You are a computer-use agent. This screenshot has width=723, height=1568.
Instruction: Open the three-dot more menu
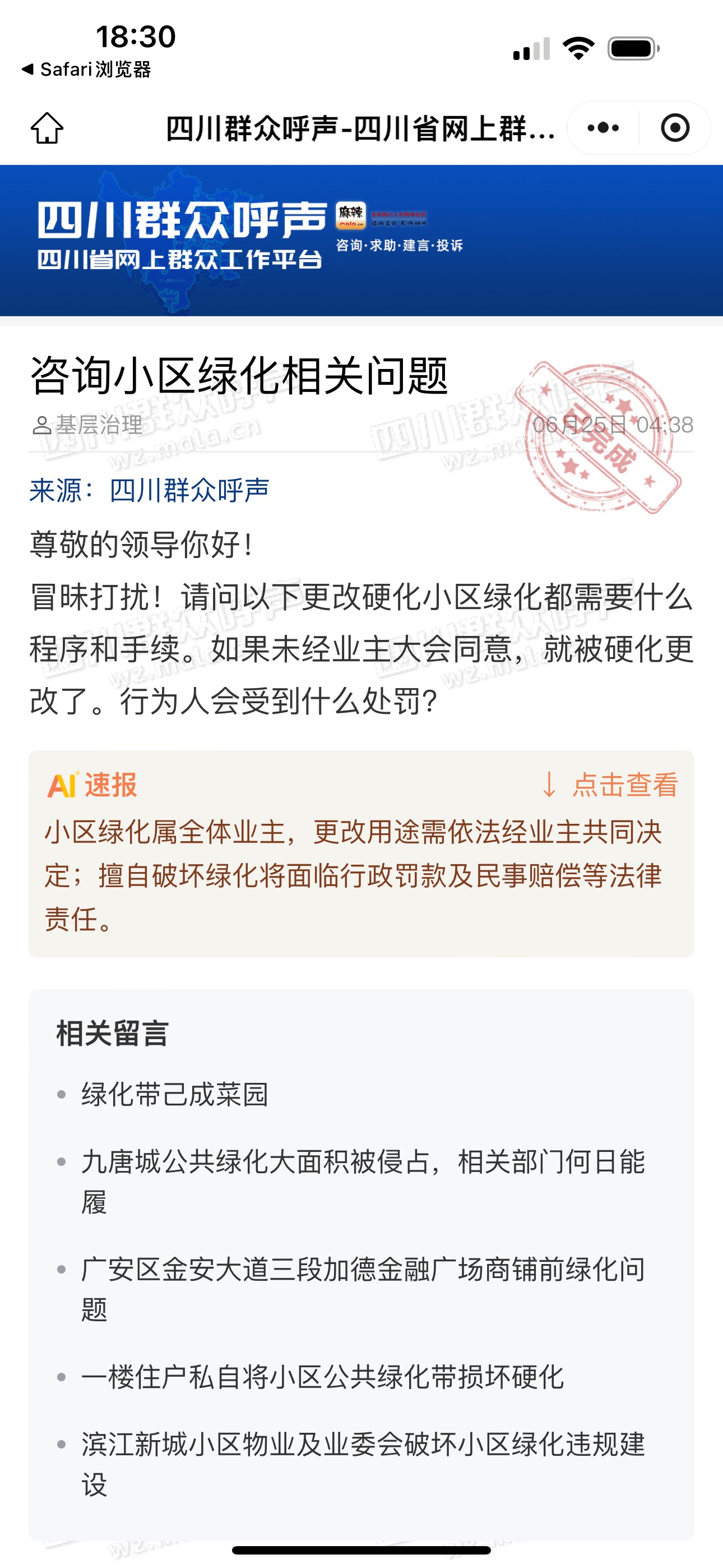pos(603,128)
